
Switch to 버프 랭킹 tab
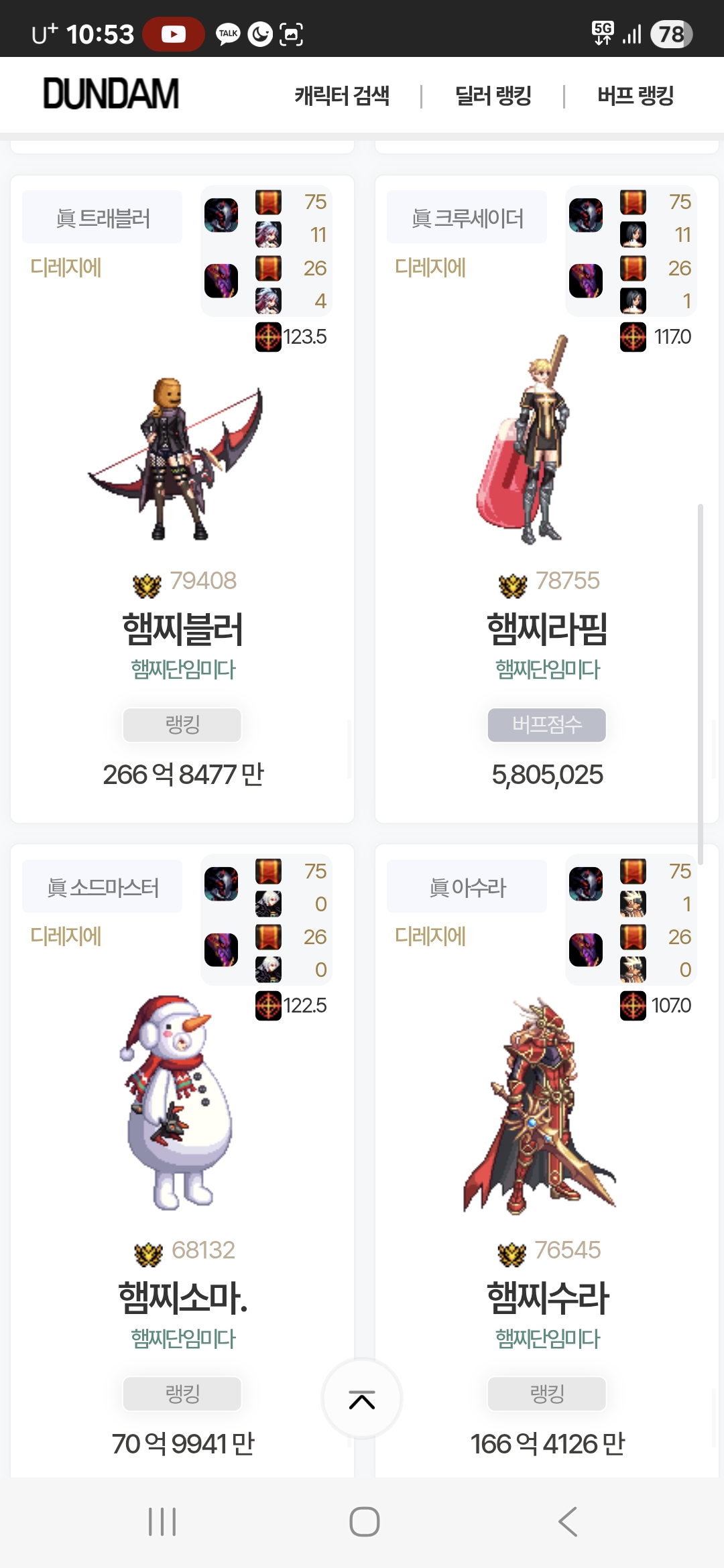click(x=635, y=96)
